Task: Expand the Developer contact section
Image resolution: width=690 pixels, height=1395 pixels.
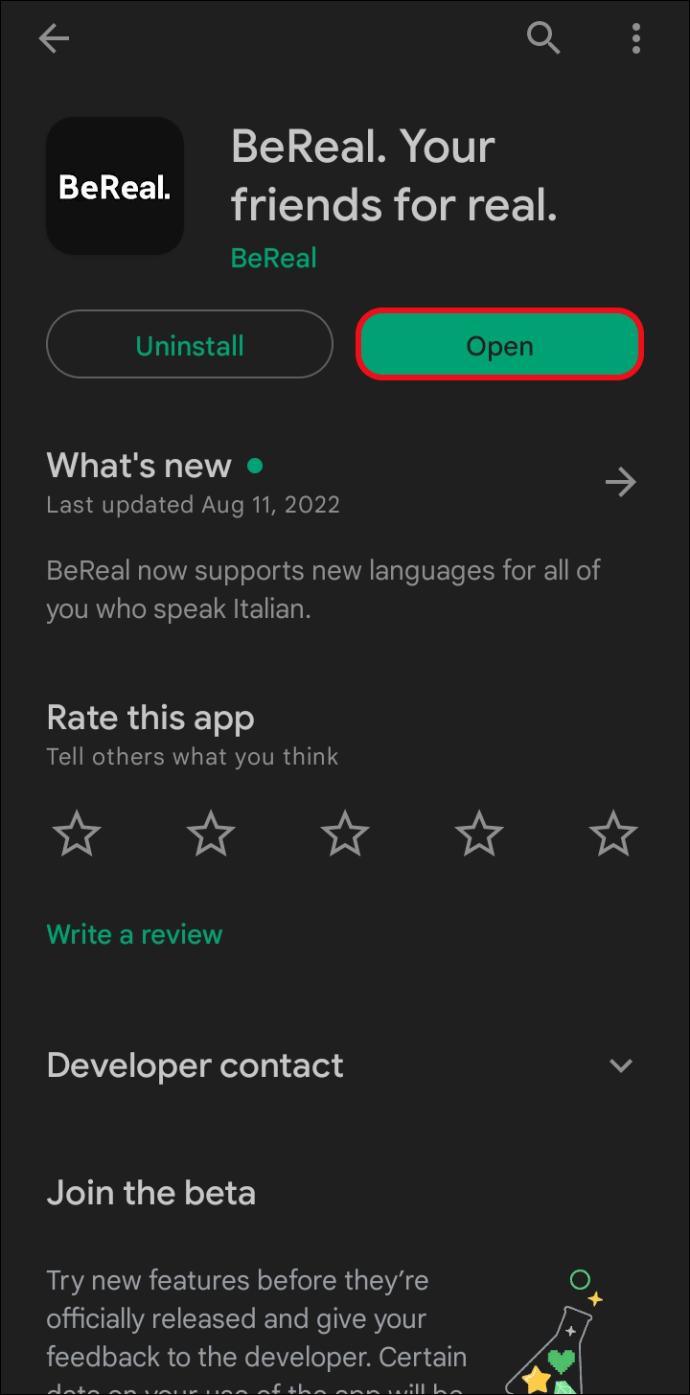Action: coord(620,1066)
